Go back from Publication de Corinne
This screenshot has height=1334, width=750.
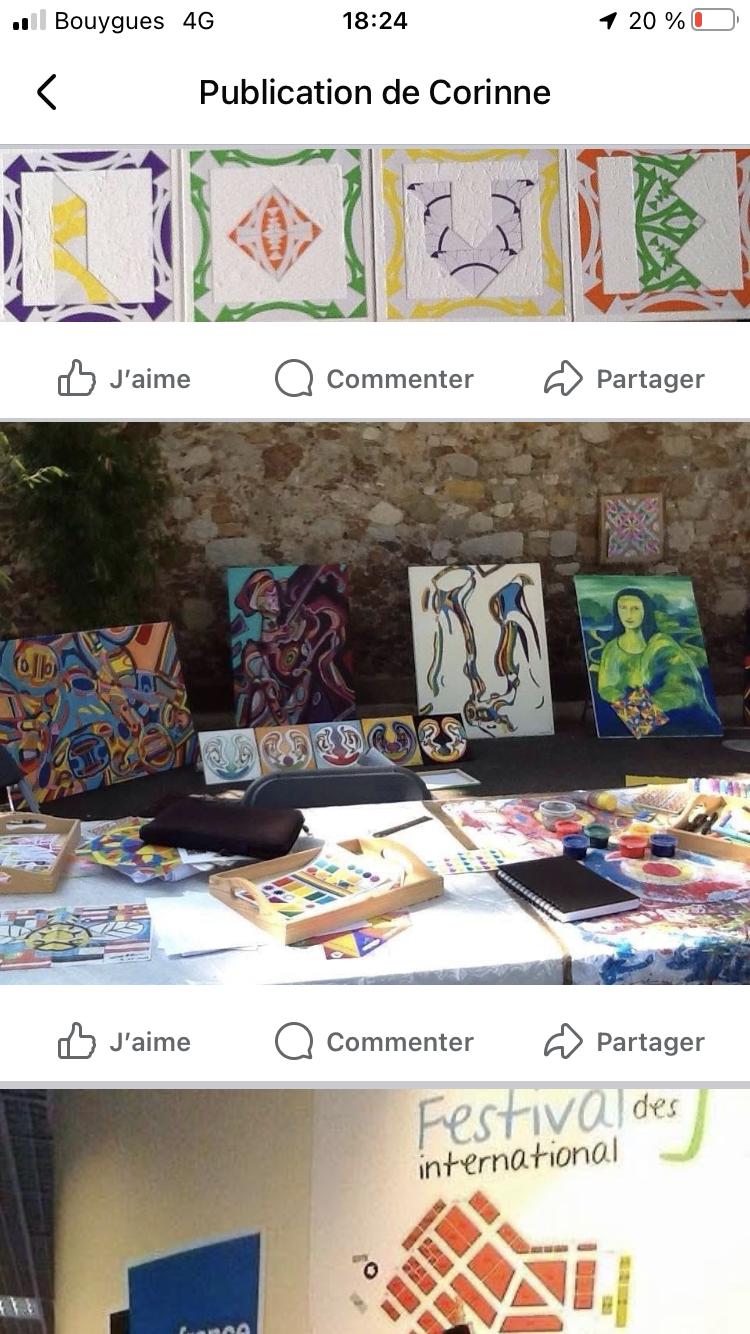click(x=47, y=92)
